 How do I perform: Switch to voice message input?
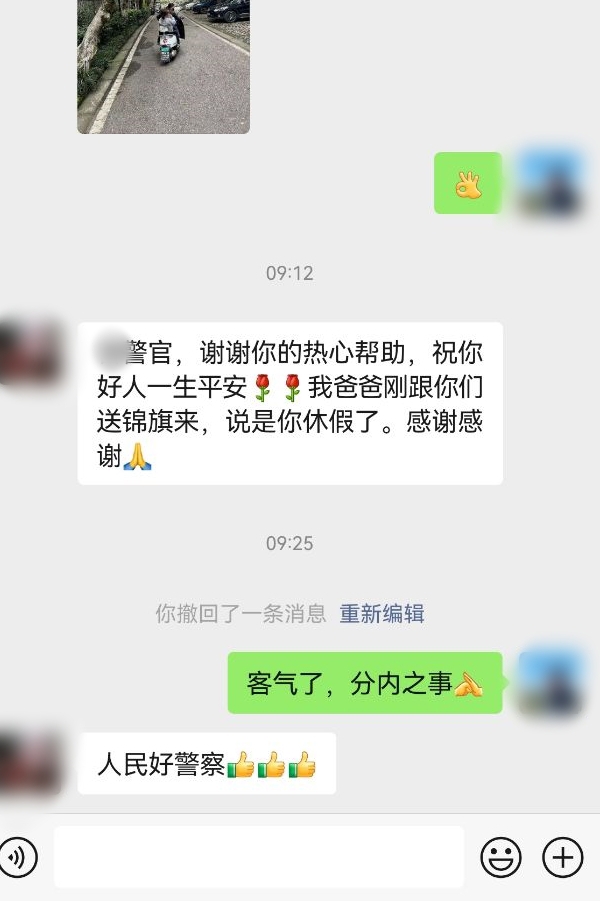click(x=17, y=857)
